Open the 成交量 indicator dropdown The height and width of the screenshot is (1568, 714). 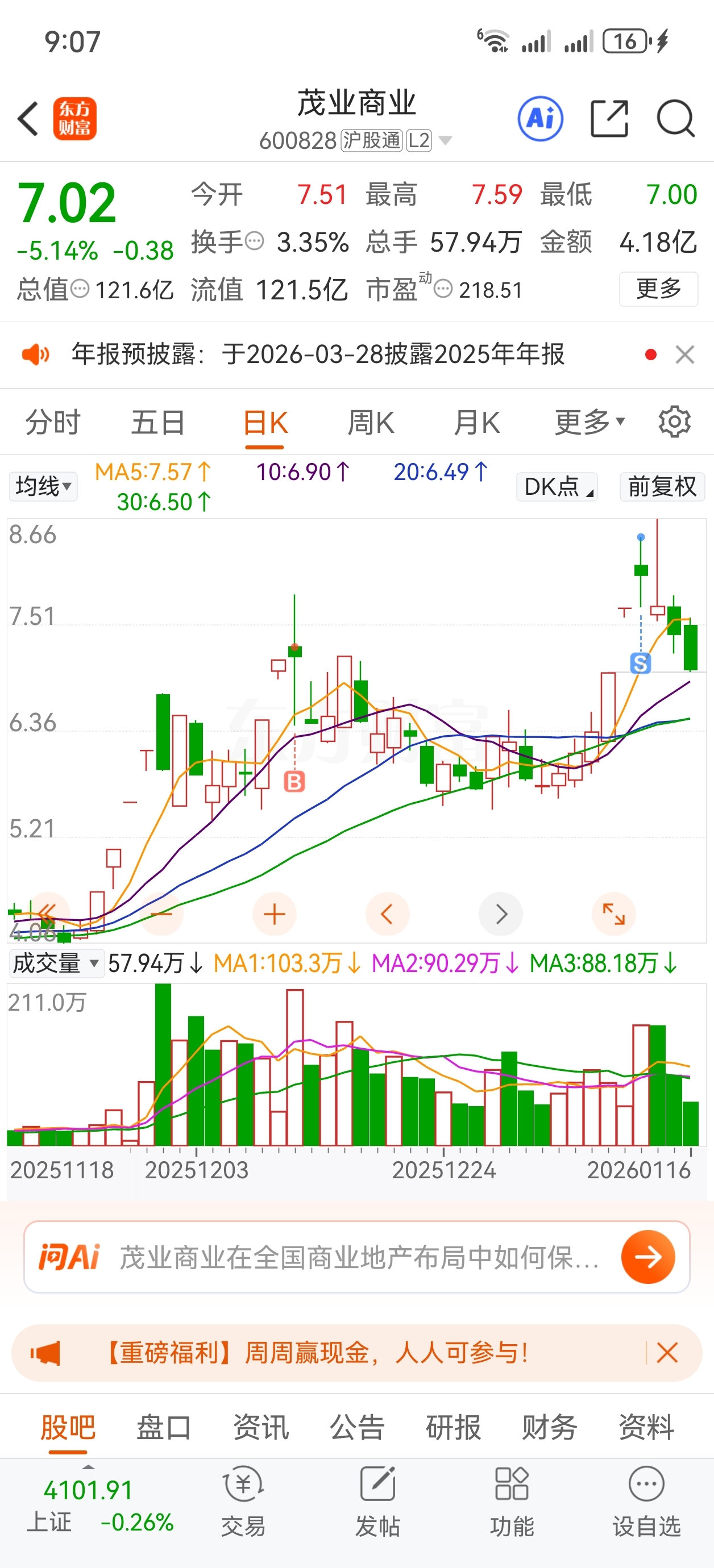(56, 964)
